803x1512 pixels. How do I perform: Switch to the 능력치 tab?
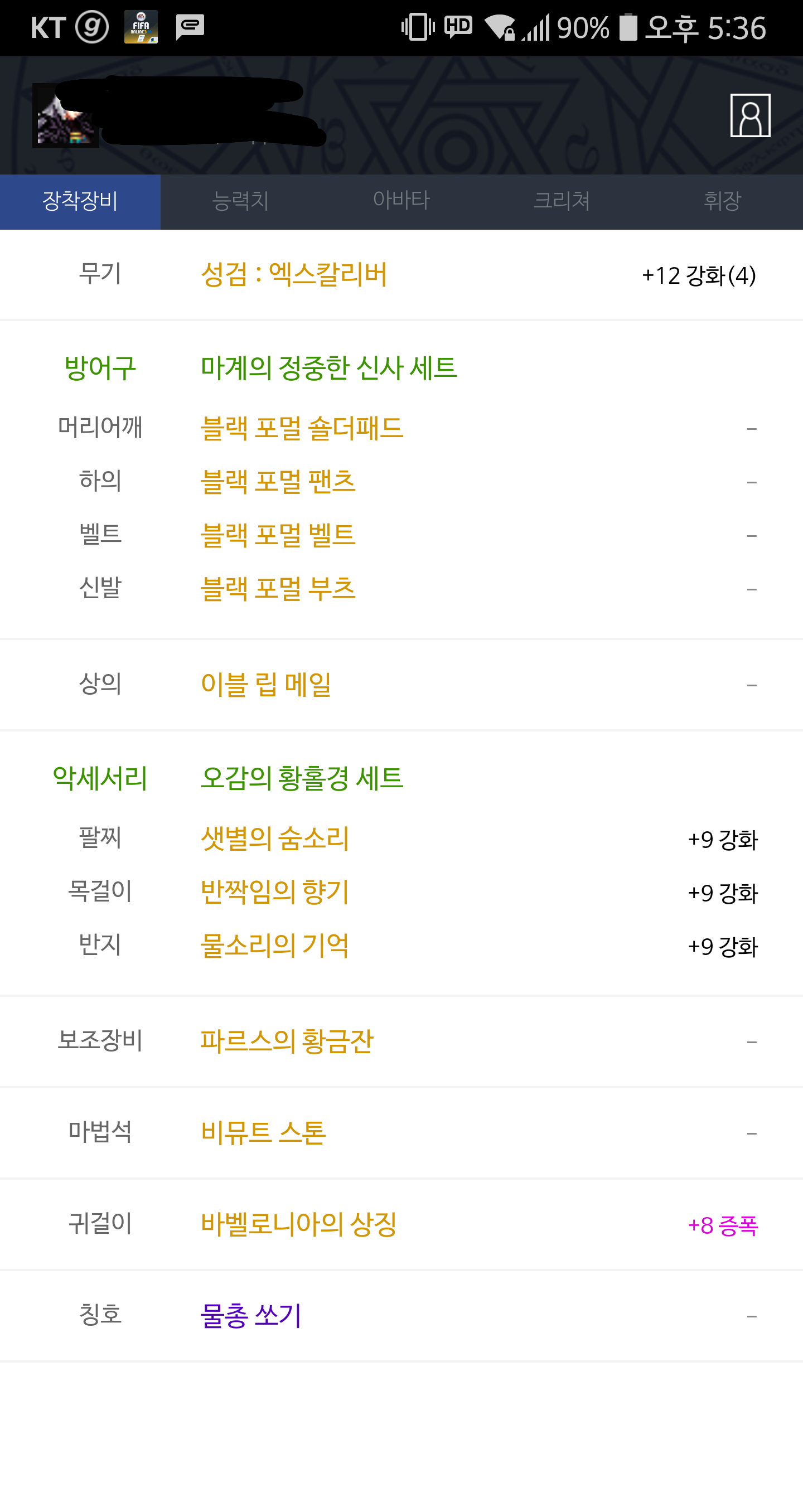click(x=241, y=201)
